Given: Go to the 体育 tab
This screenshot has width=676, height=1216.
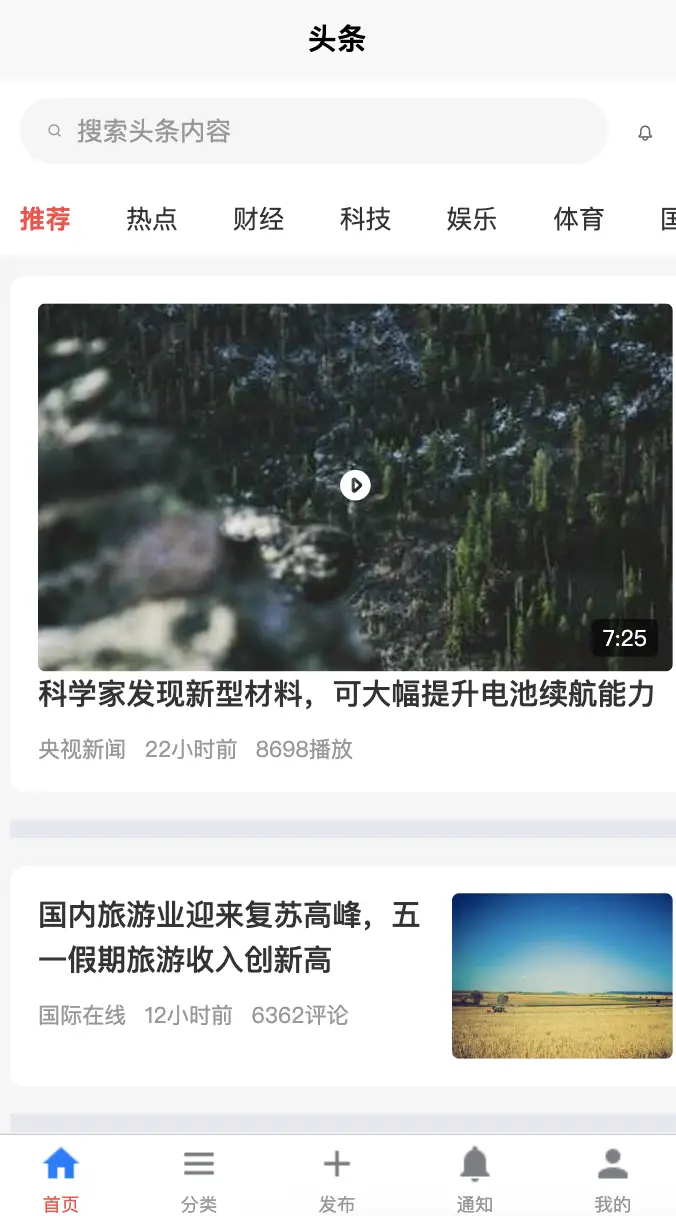Looking at the screenshot, I should 579,219.
